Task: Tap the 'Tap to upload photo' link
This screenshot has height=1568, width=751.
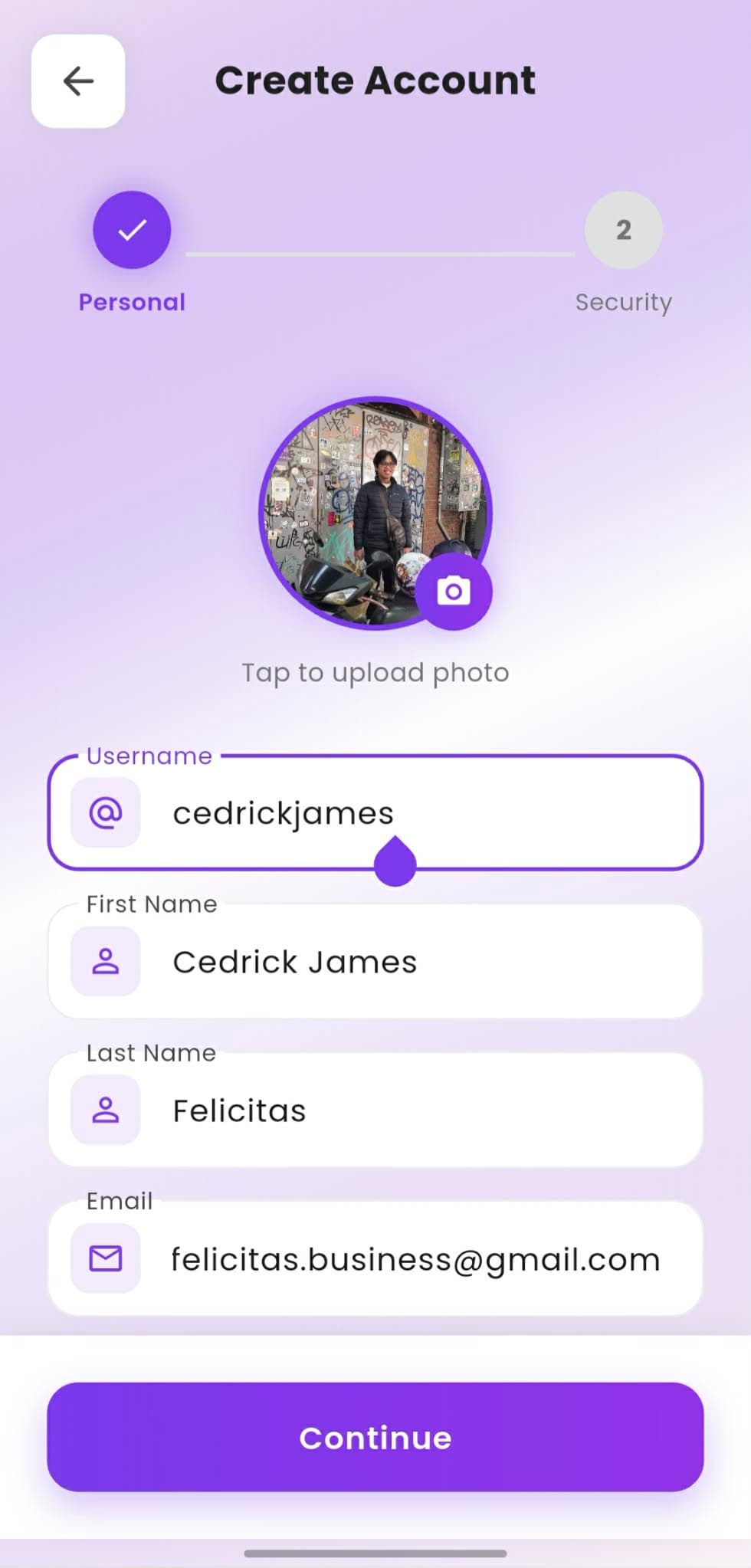Action: (374, 672)
